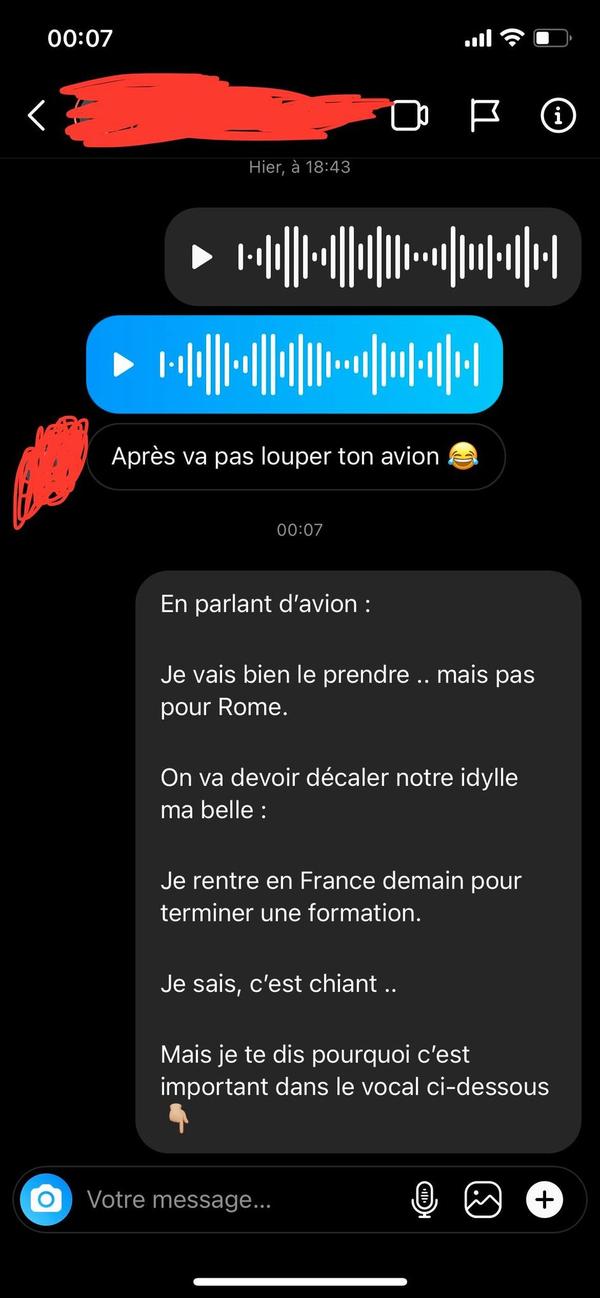Go back using the arrow icon
Screen dimensions: 600x1298
(37, 116)
